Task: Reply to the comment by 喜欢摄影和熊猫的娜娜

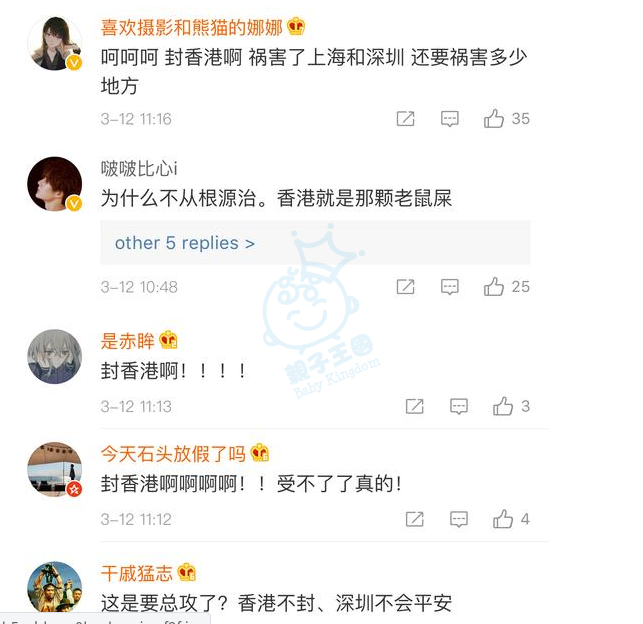Action: (450, 119)
